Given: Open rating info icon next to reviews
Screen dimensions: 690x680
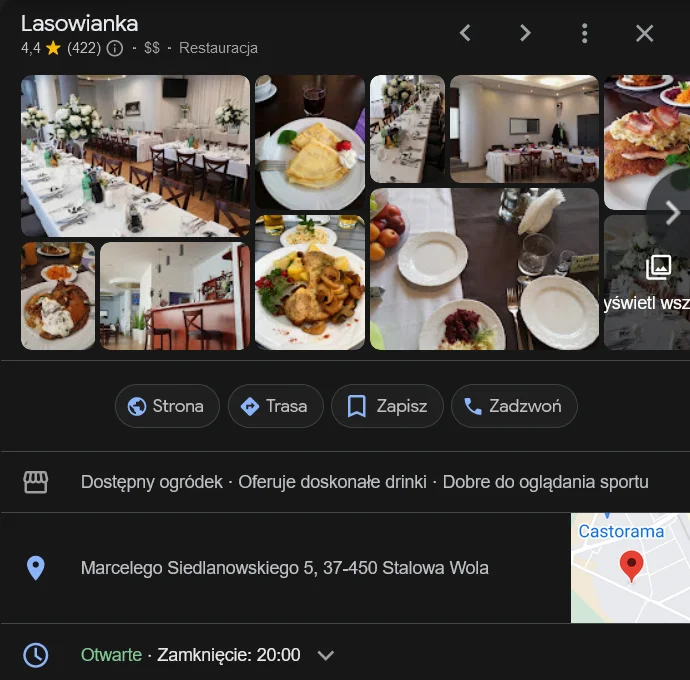Looking at the screenshot, I should 115,48.
